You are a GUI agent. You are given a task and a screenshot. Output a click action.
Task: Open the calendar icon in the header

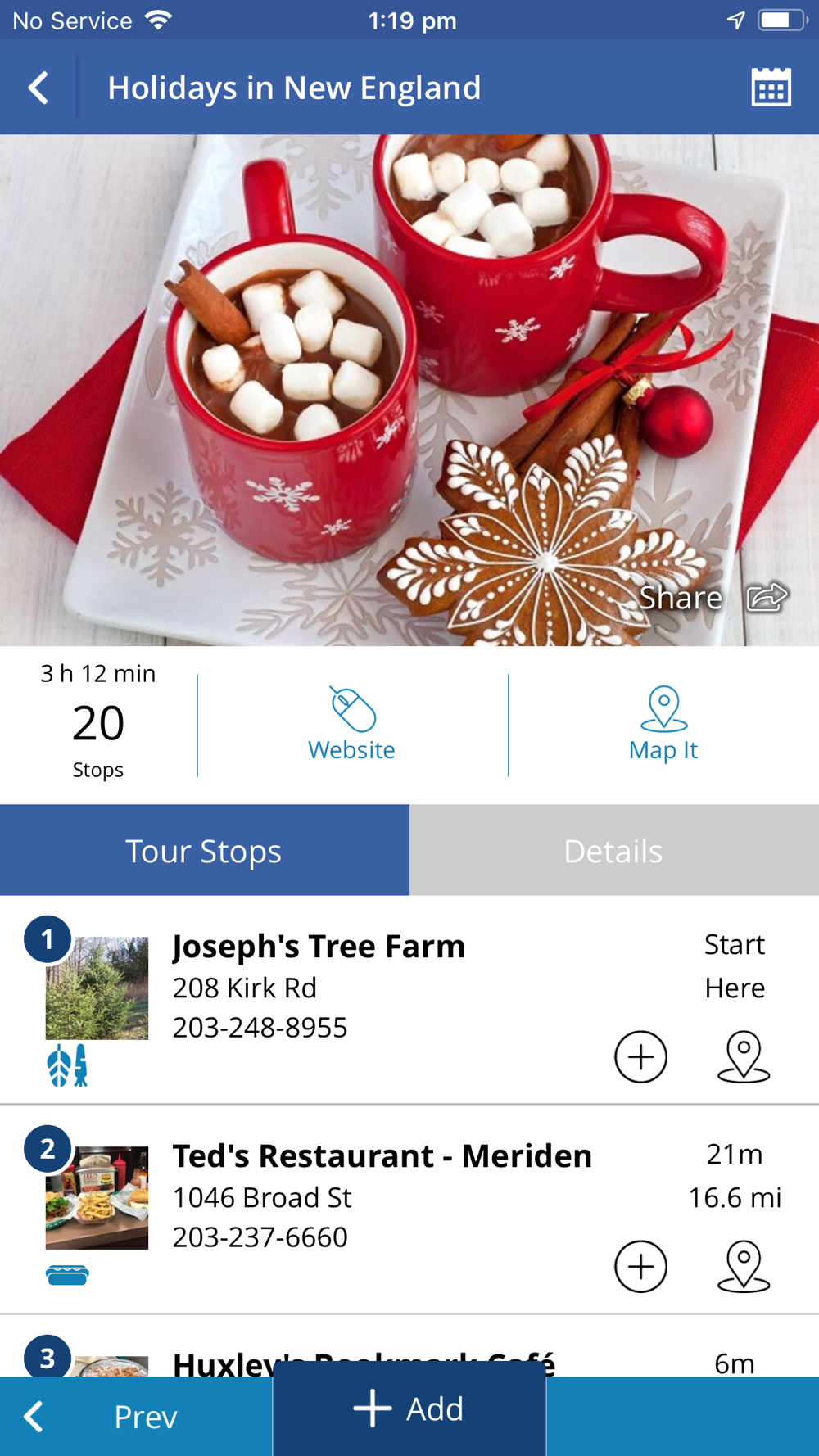(x=771, y=87)
